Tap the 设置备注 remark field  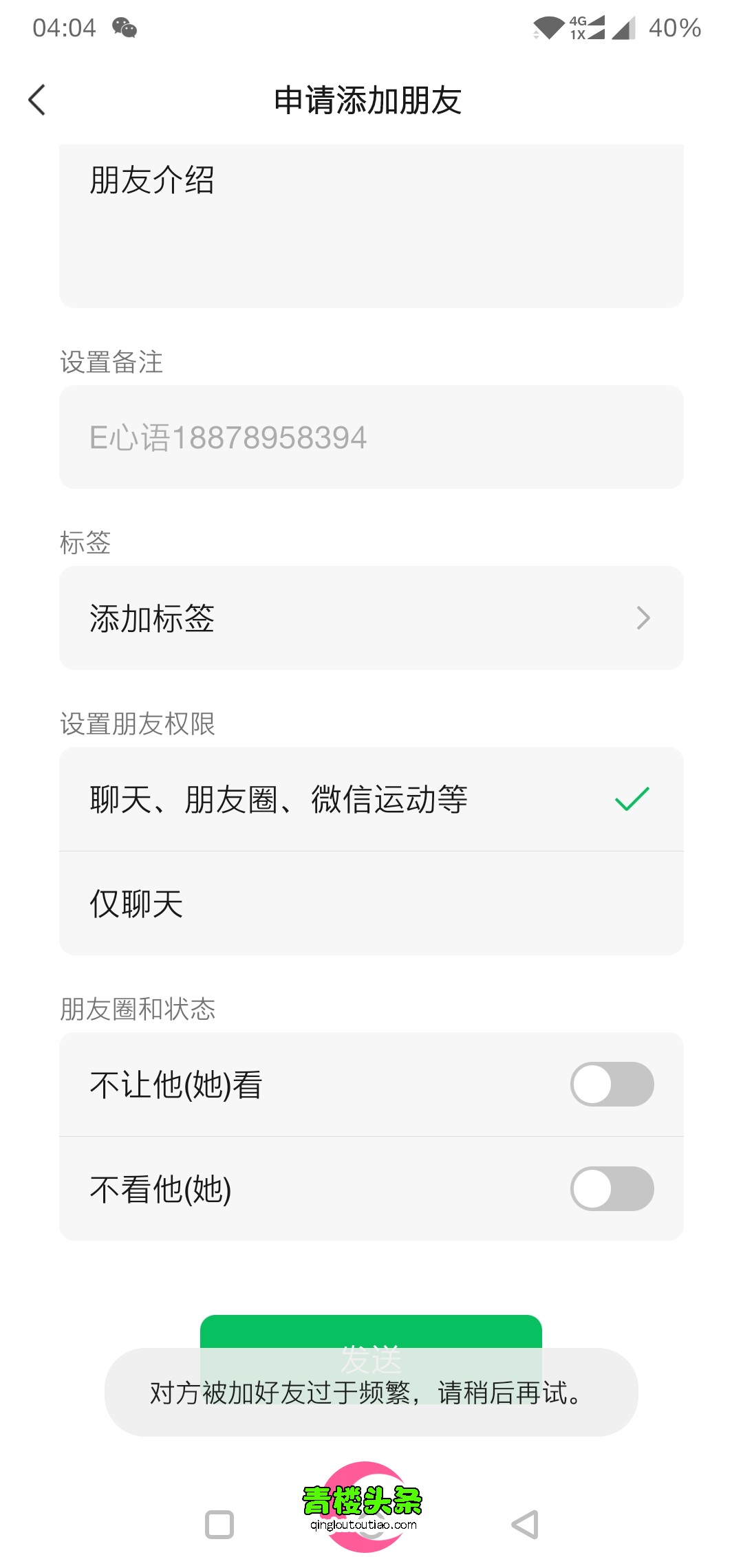coord(371,437)
